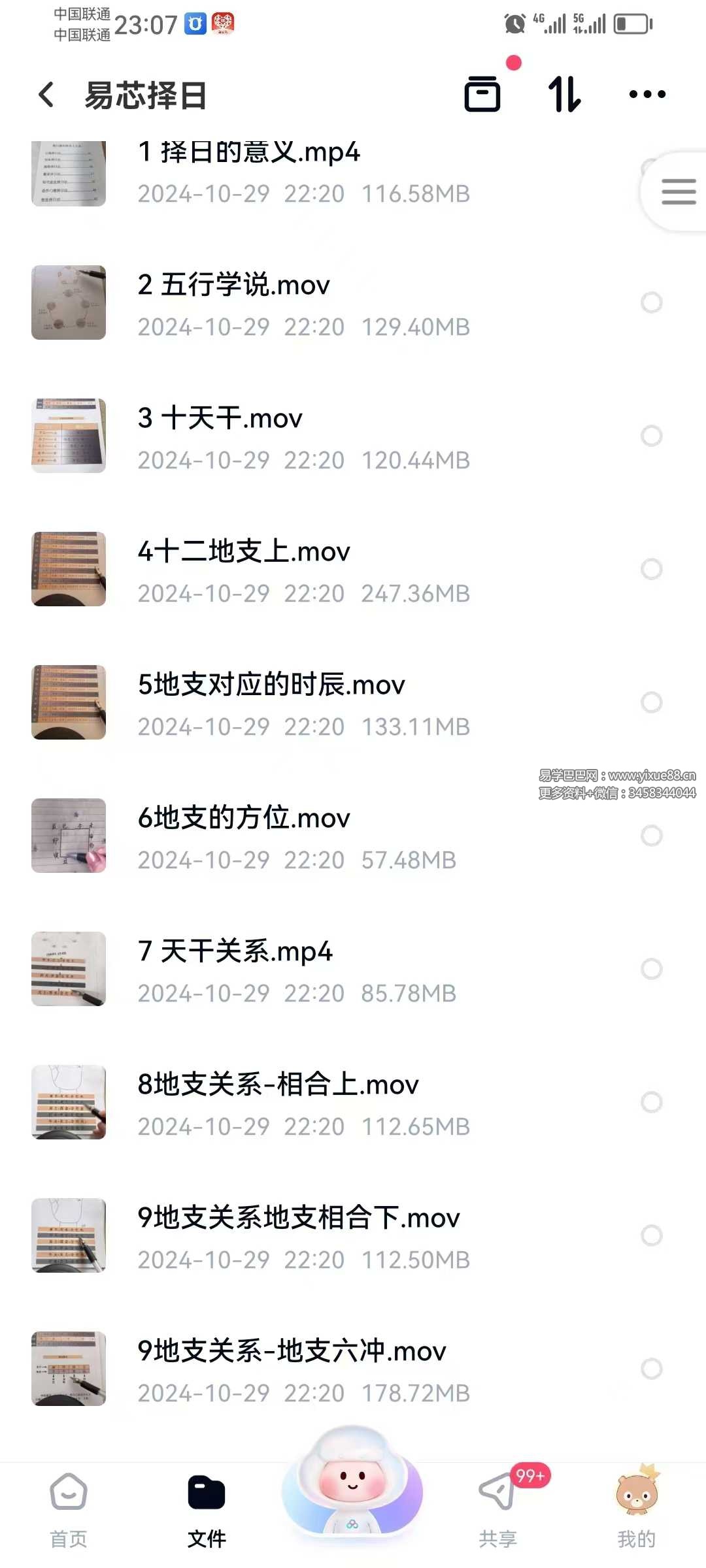Open the transfer list icon with red dot
The height and width of the screenshot is (1568, 706).
tap(482, 93)
